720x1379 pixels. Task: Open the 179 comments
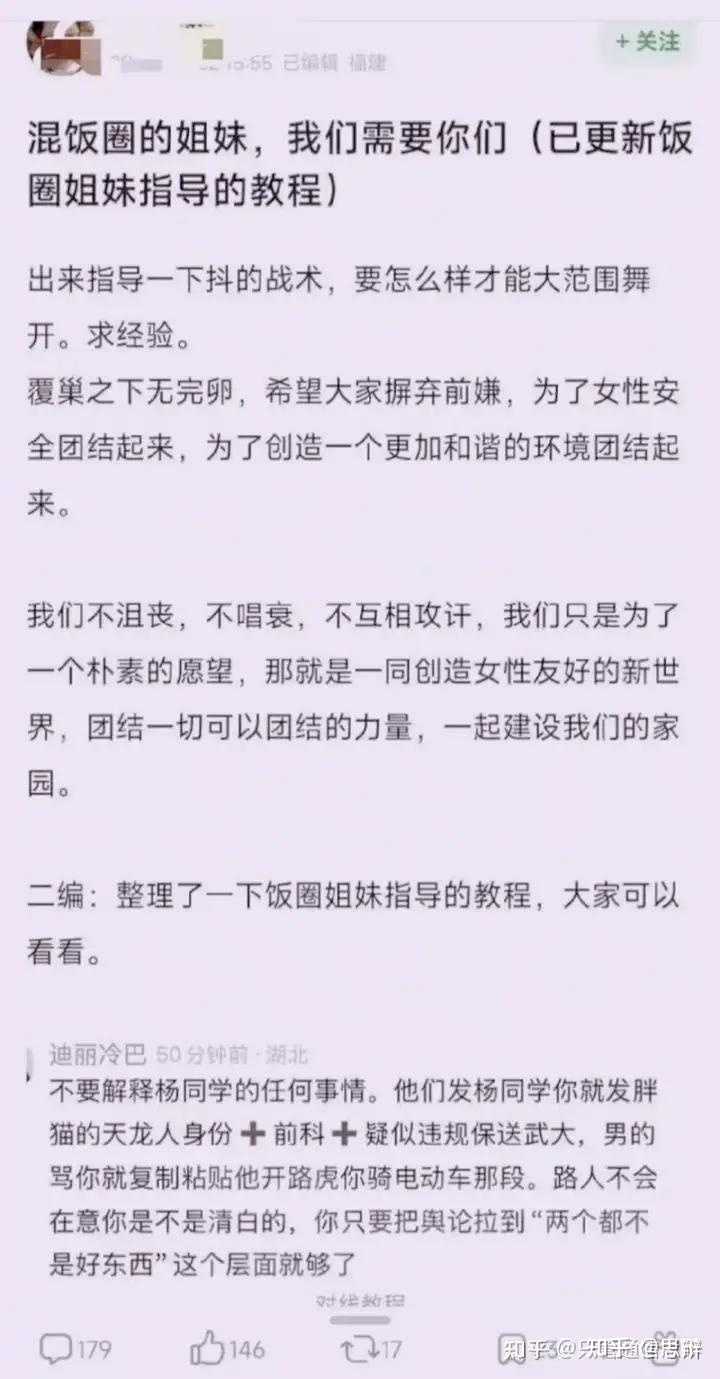(75, 1349)
